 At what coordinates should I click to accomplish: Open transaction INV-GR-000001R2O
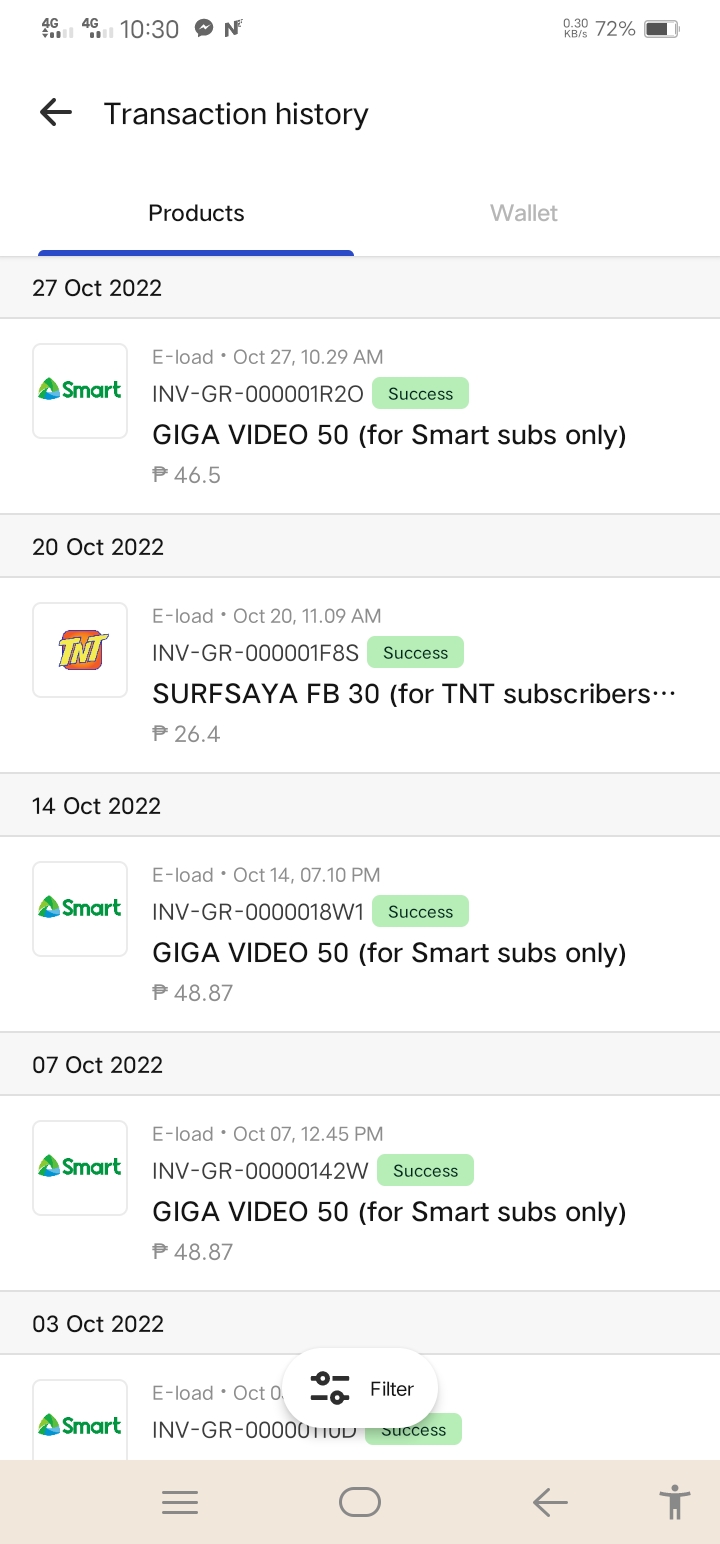pyautogui.click(x=360, y=416)
